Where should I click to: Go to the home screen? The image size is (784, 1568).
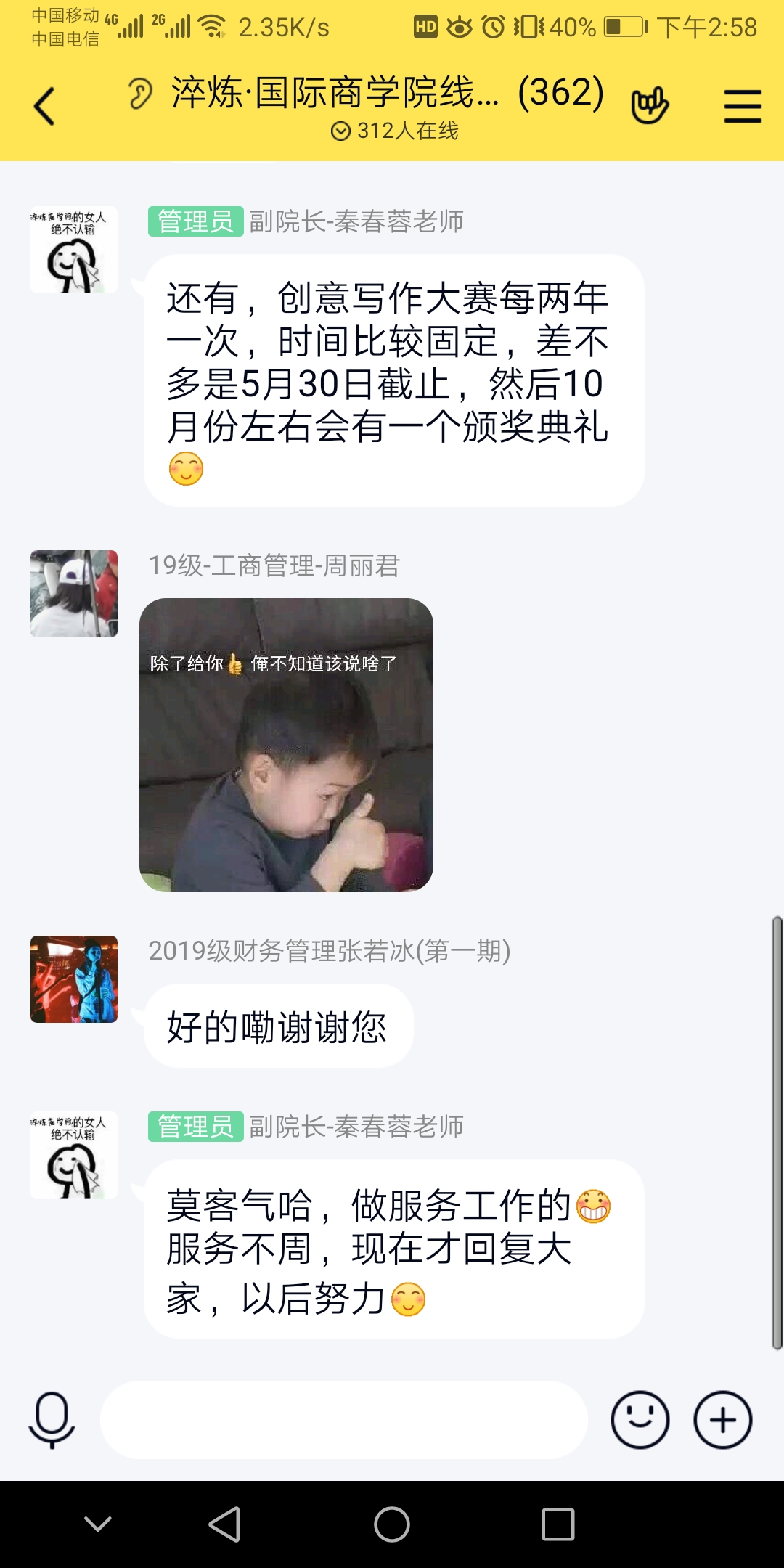pos(392,1524)
